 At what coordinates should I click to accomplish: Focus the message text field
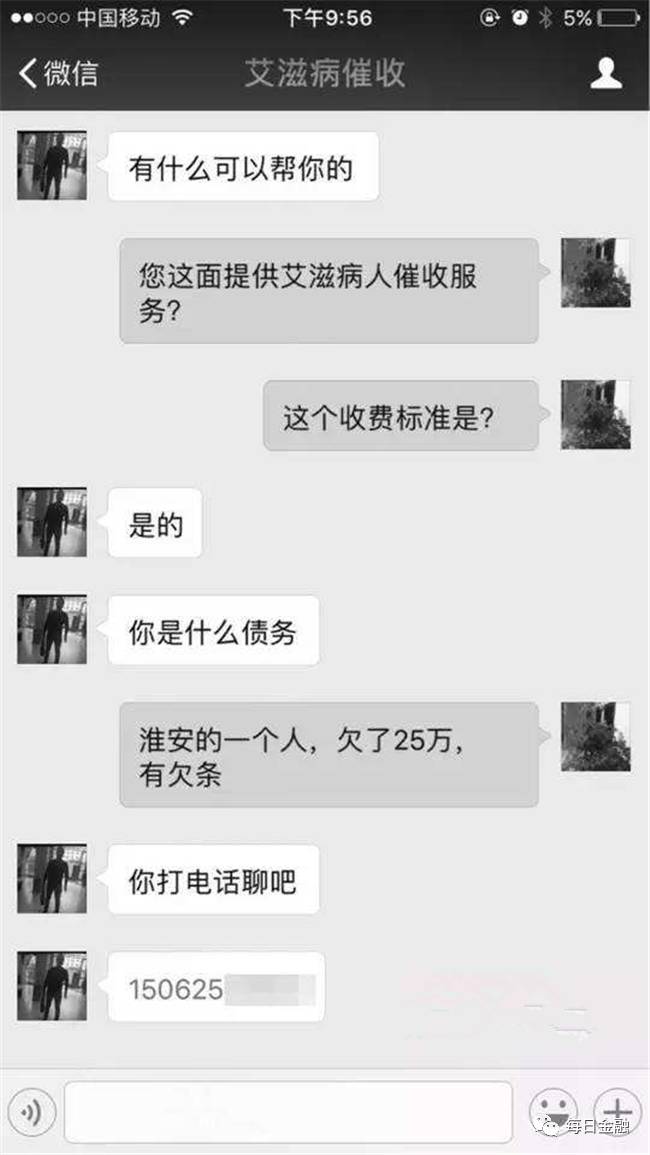tap(288, 1110)
